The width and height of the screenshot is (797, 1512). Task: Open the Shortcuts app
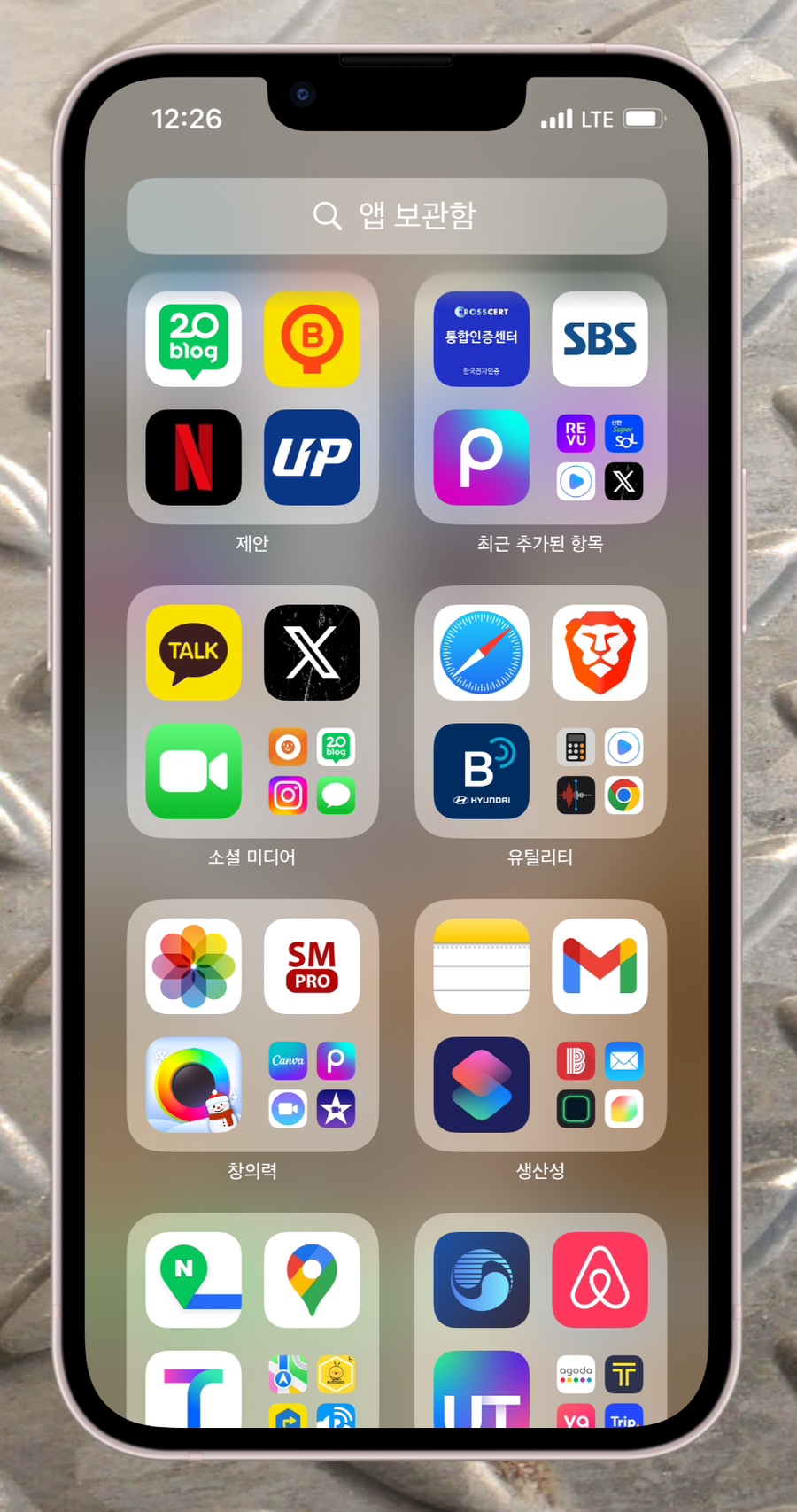click(x=482, y=1085)
